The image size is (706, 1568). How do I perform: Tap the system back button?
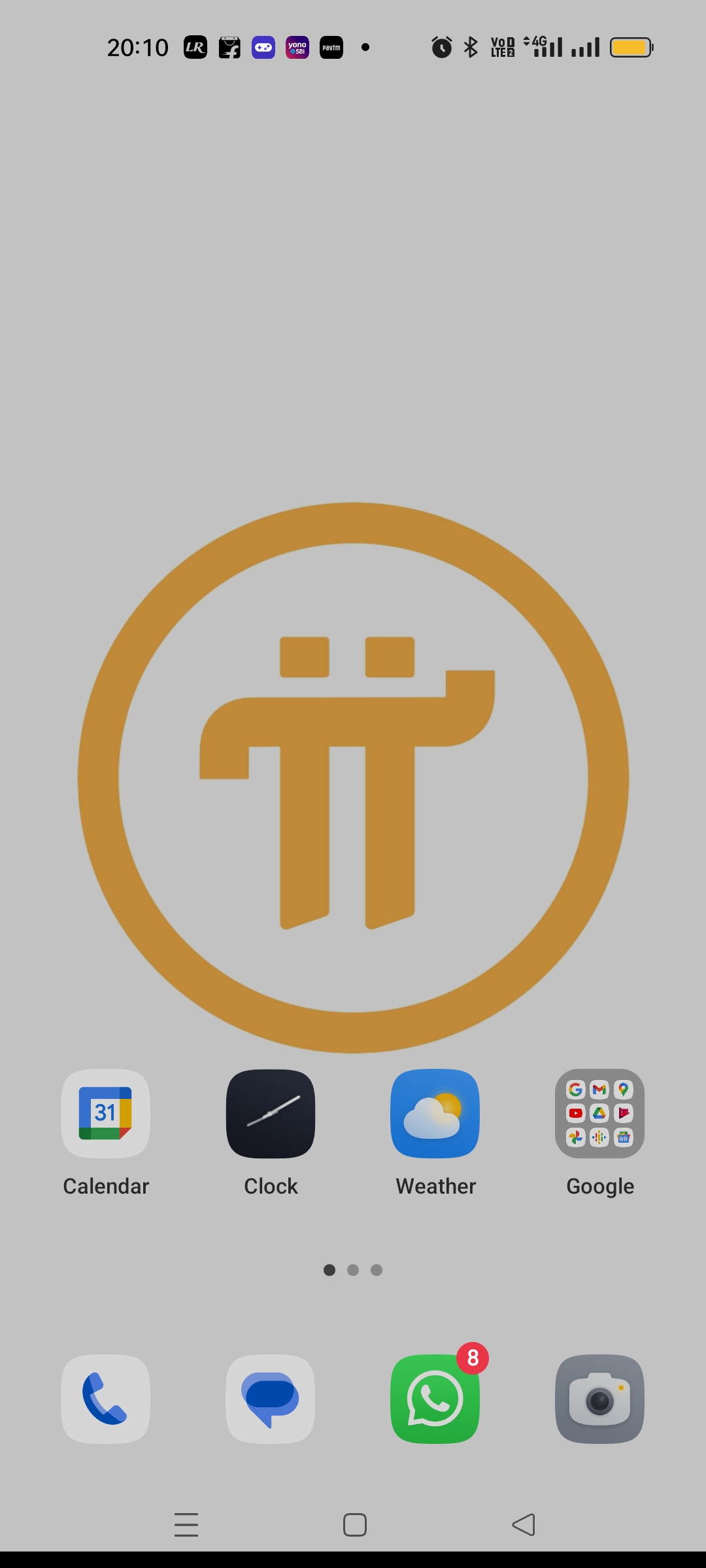[524, 1524]
